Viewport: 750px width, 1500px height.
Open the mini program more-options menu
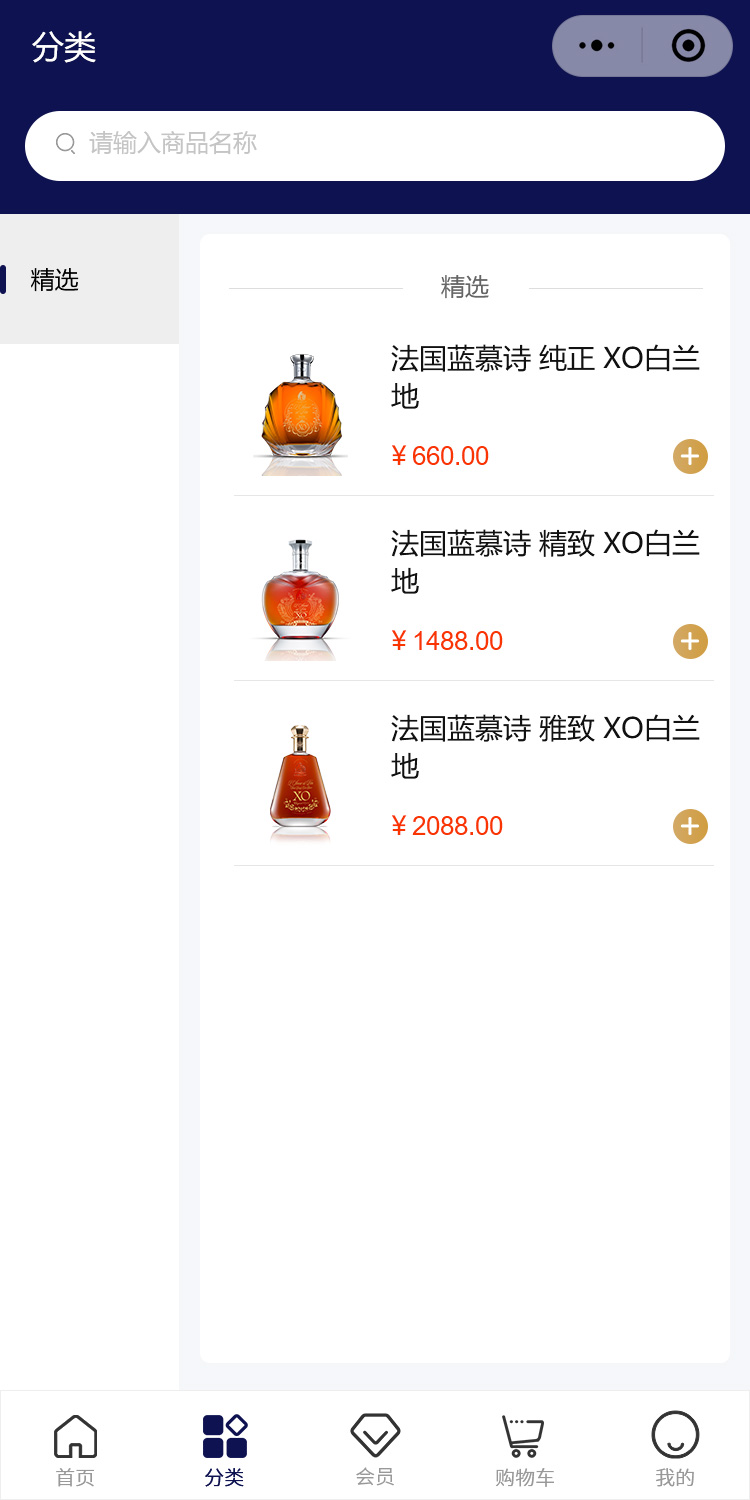(x=597, y=46)
